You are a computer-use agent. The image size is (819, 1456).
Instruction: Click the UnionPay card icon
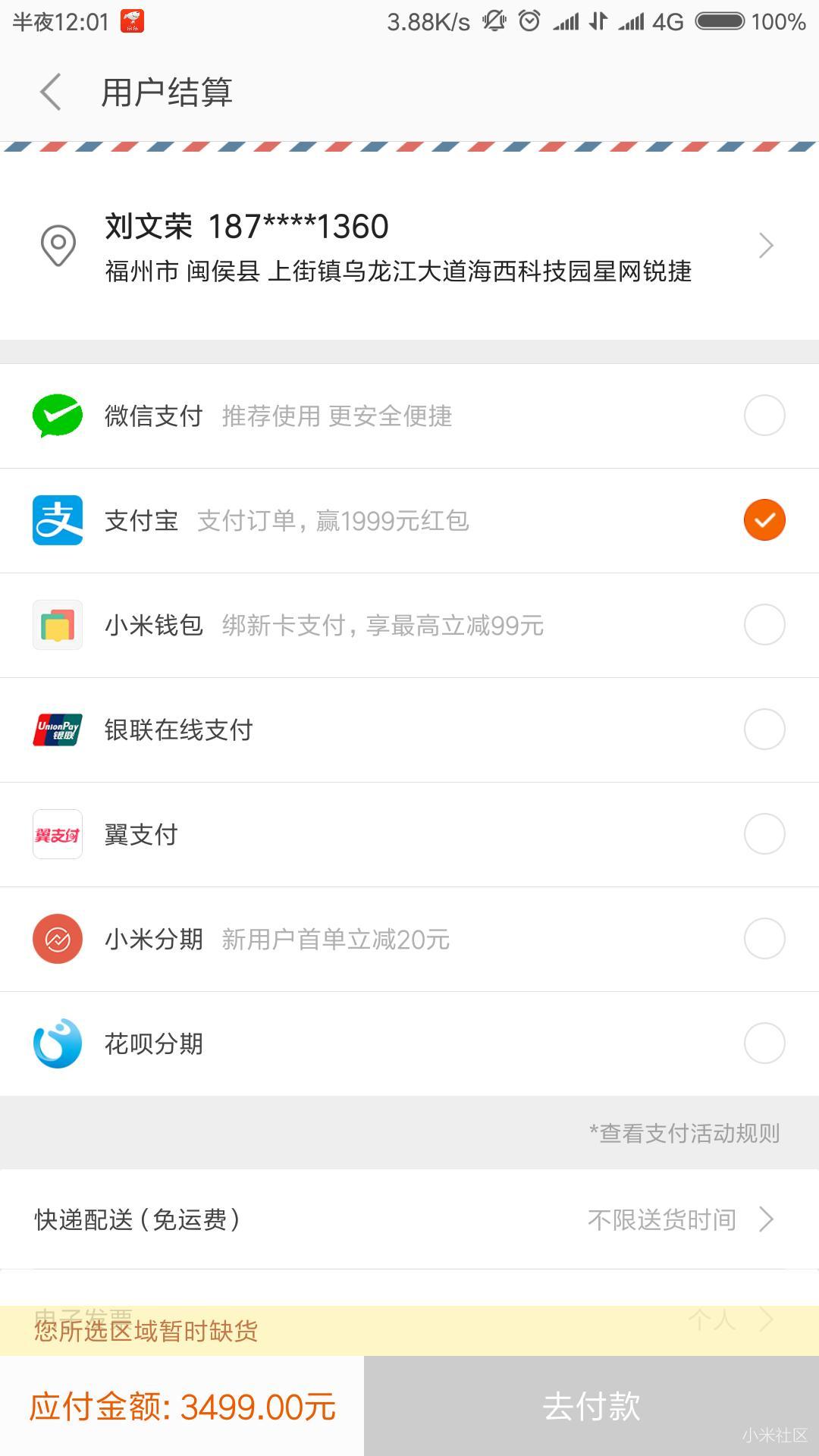click(x=57, y=730)
